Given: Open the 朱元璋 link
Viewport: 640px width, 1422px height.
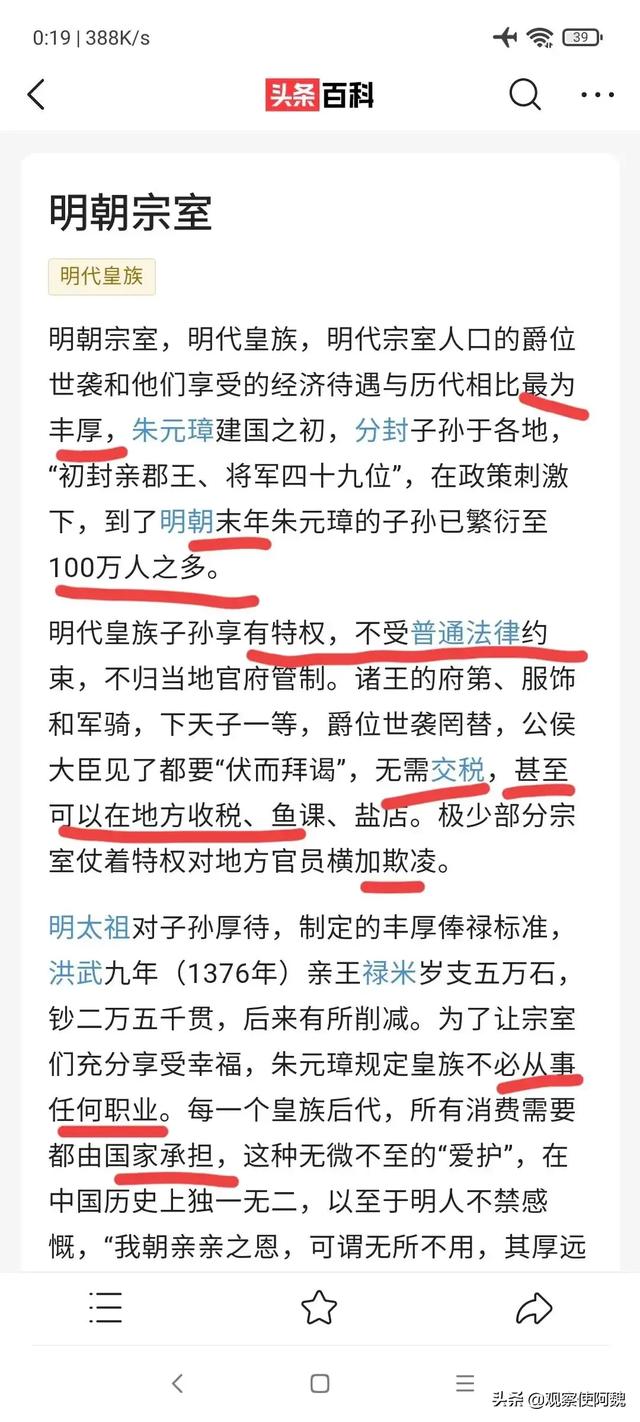Looking at the screenshot, I should [x=173, y=431].
